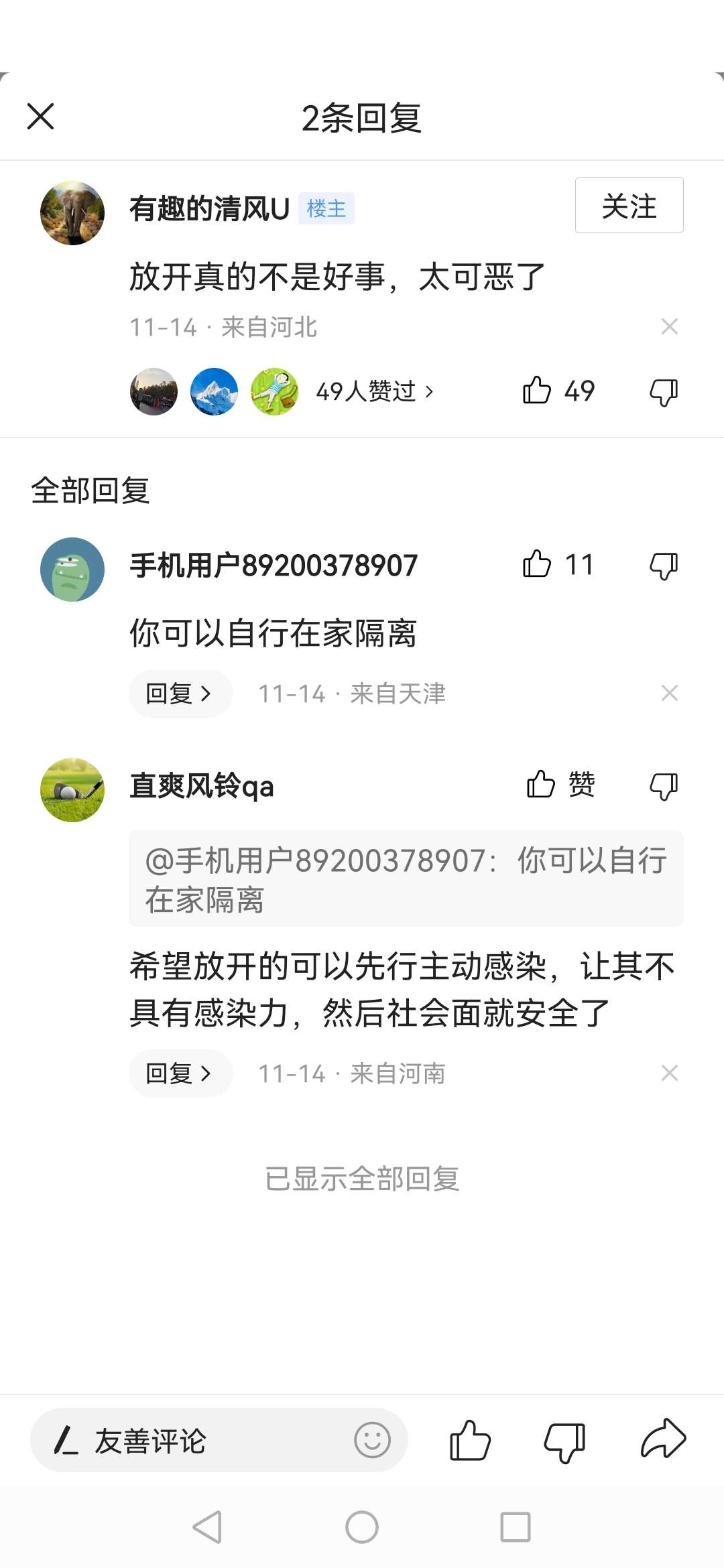This screenshot has height=1568, width=724.
Task: Open 有趣的清风U's elephant avatar
Action: pyautogui.click(x=72, y=213)
